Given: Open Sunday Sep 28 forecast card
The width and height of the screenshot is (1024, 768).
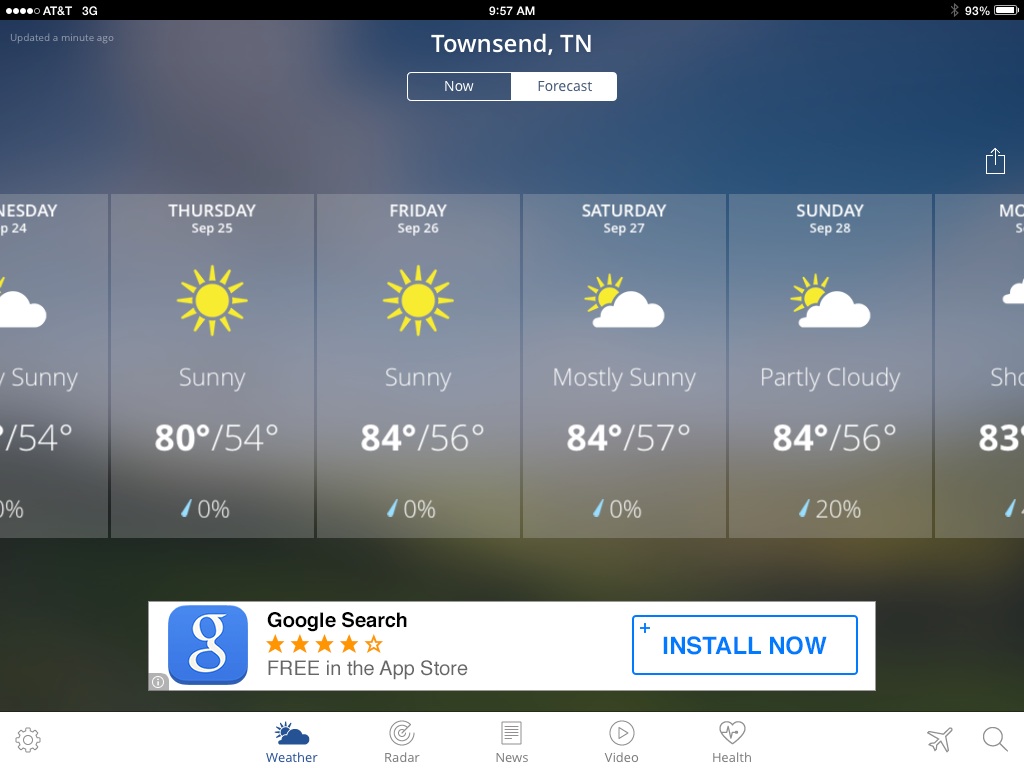Looking at the screenshot, I should [x=830, y=366].
